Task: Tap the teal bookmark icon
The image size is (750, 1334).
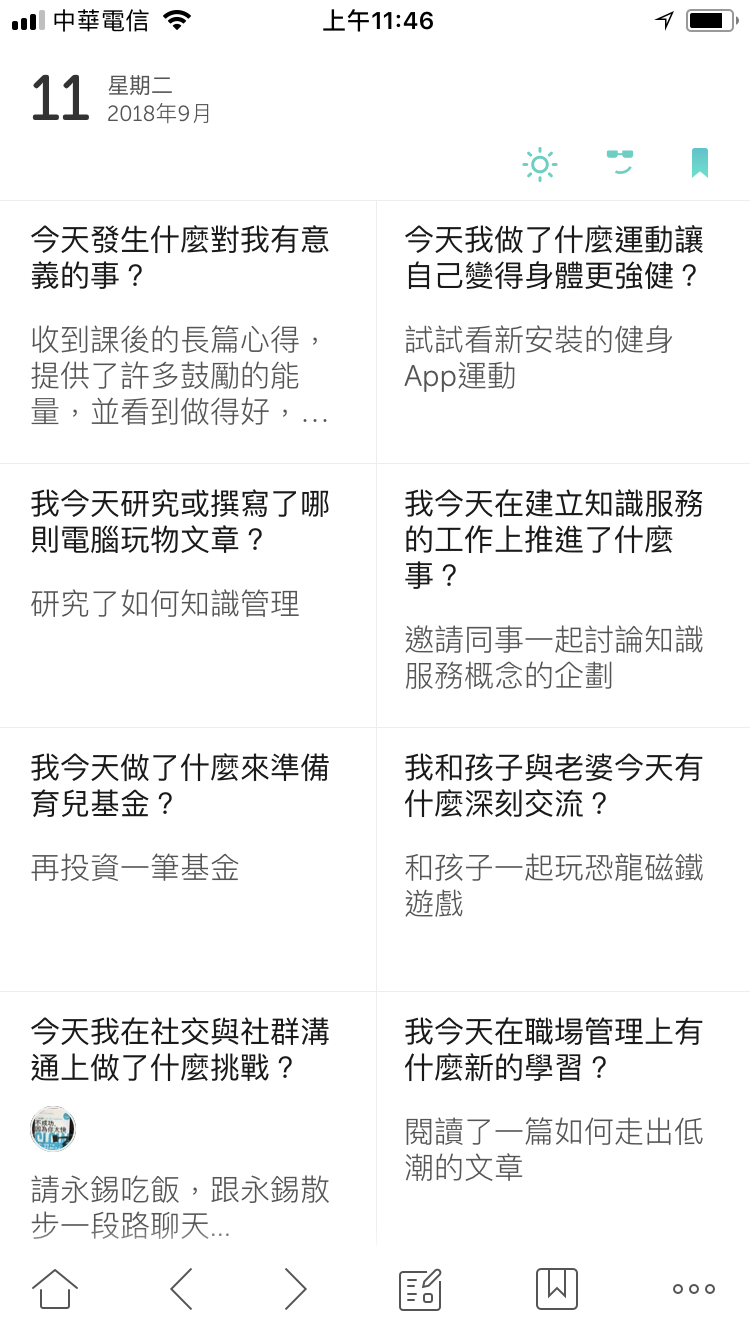Action: [x=700, y=162]
